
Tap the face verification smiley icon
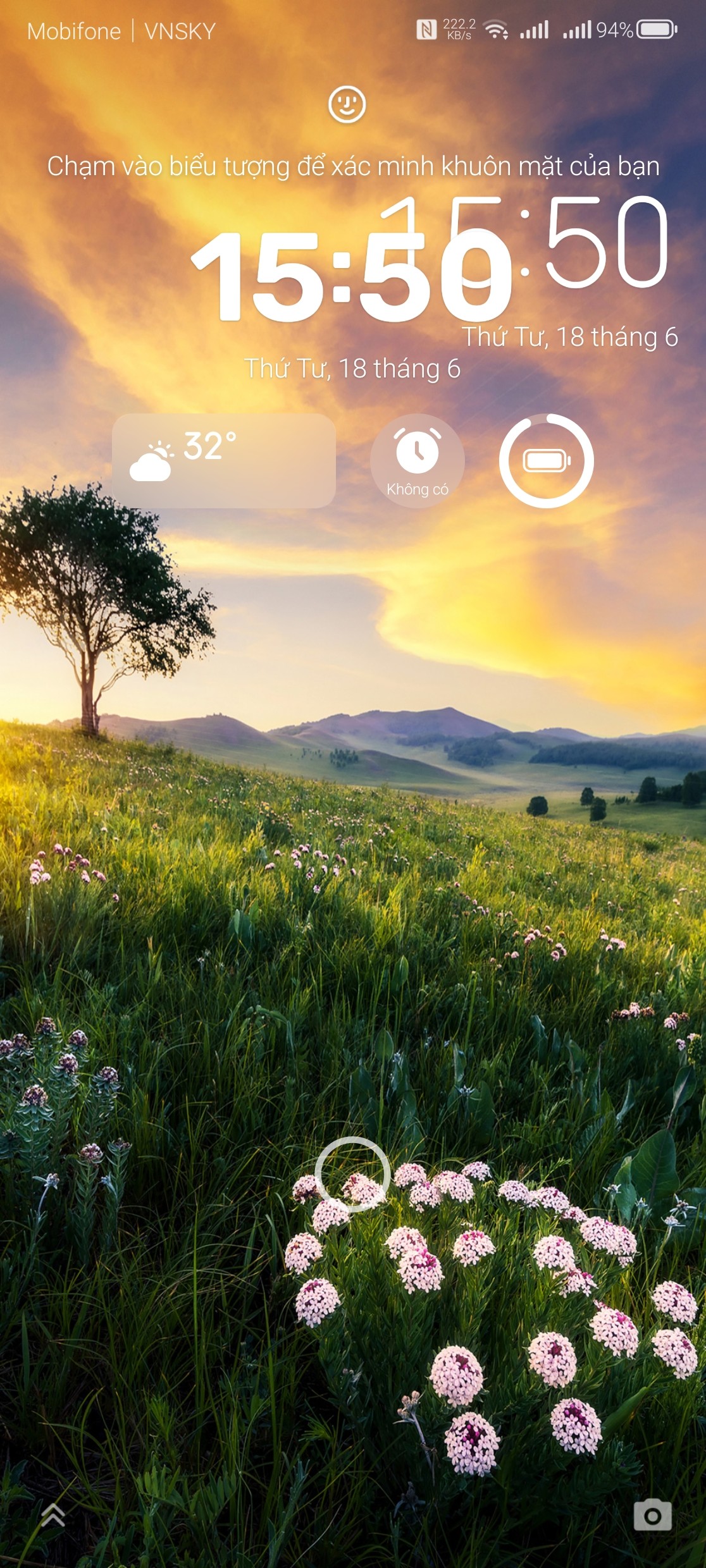point(347,104)
